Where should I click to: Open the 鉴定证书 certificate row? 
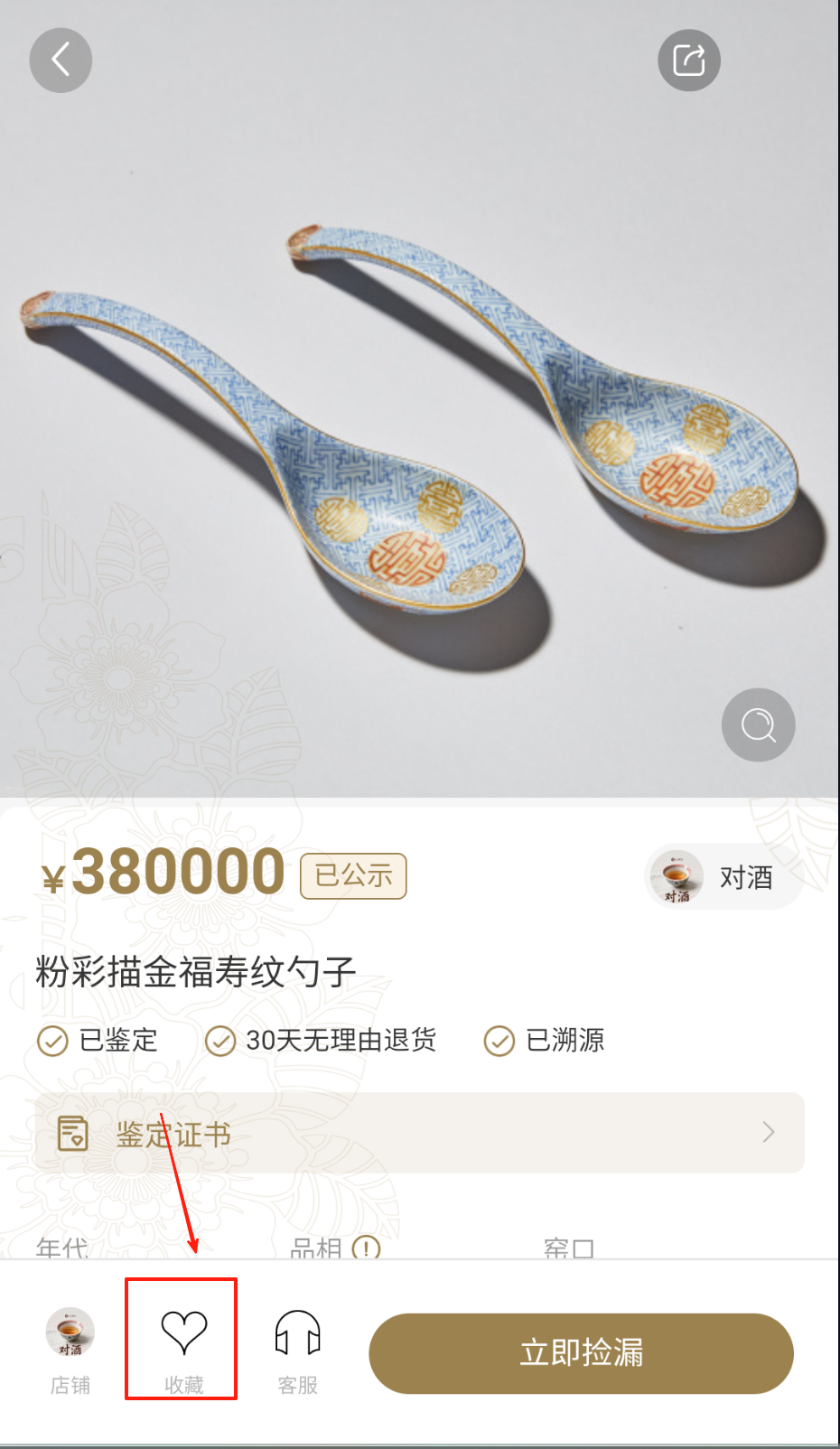click(419, 1133)
